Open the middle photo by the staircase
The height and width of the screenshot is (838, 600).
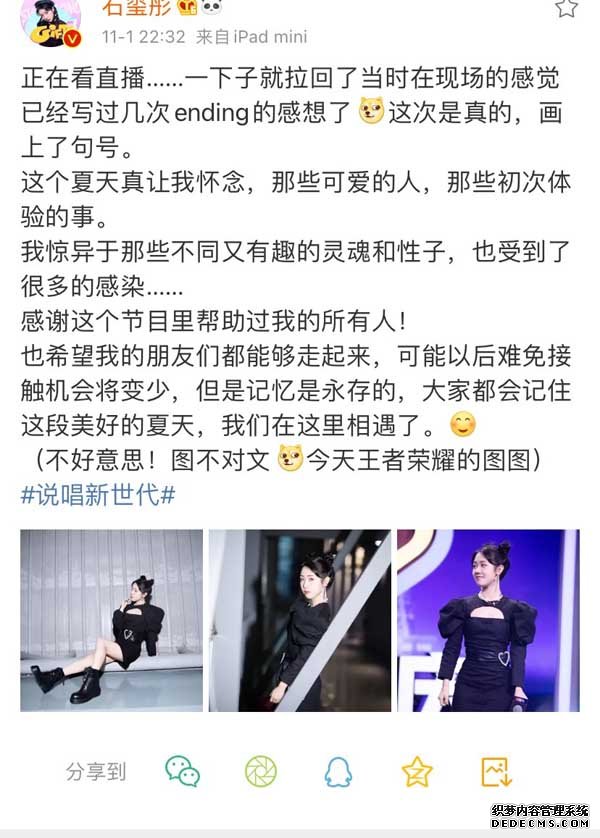point(299,620)
